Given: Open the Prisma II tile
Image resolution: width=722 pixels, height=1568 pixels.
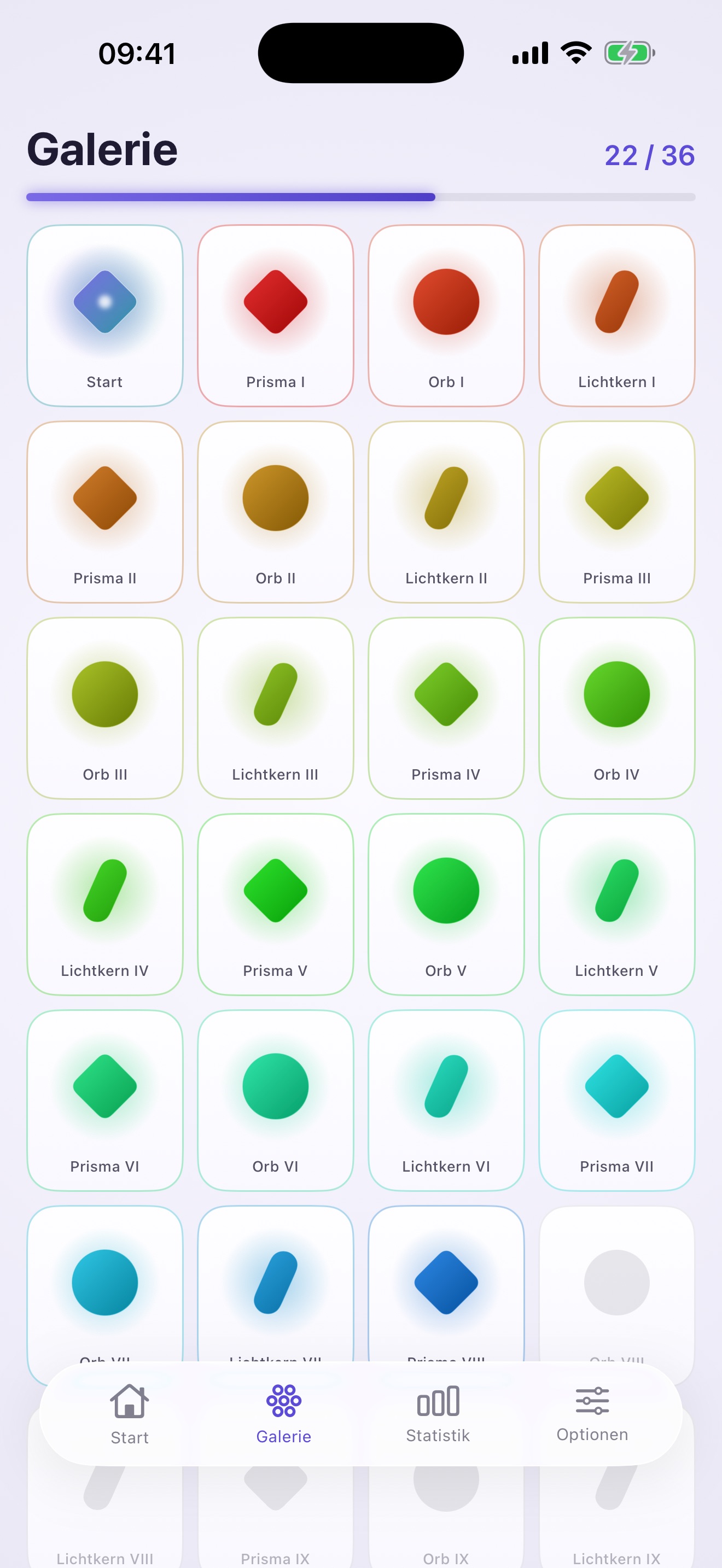Looking at the screenshot, I should [x=104, y=512].
